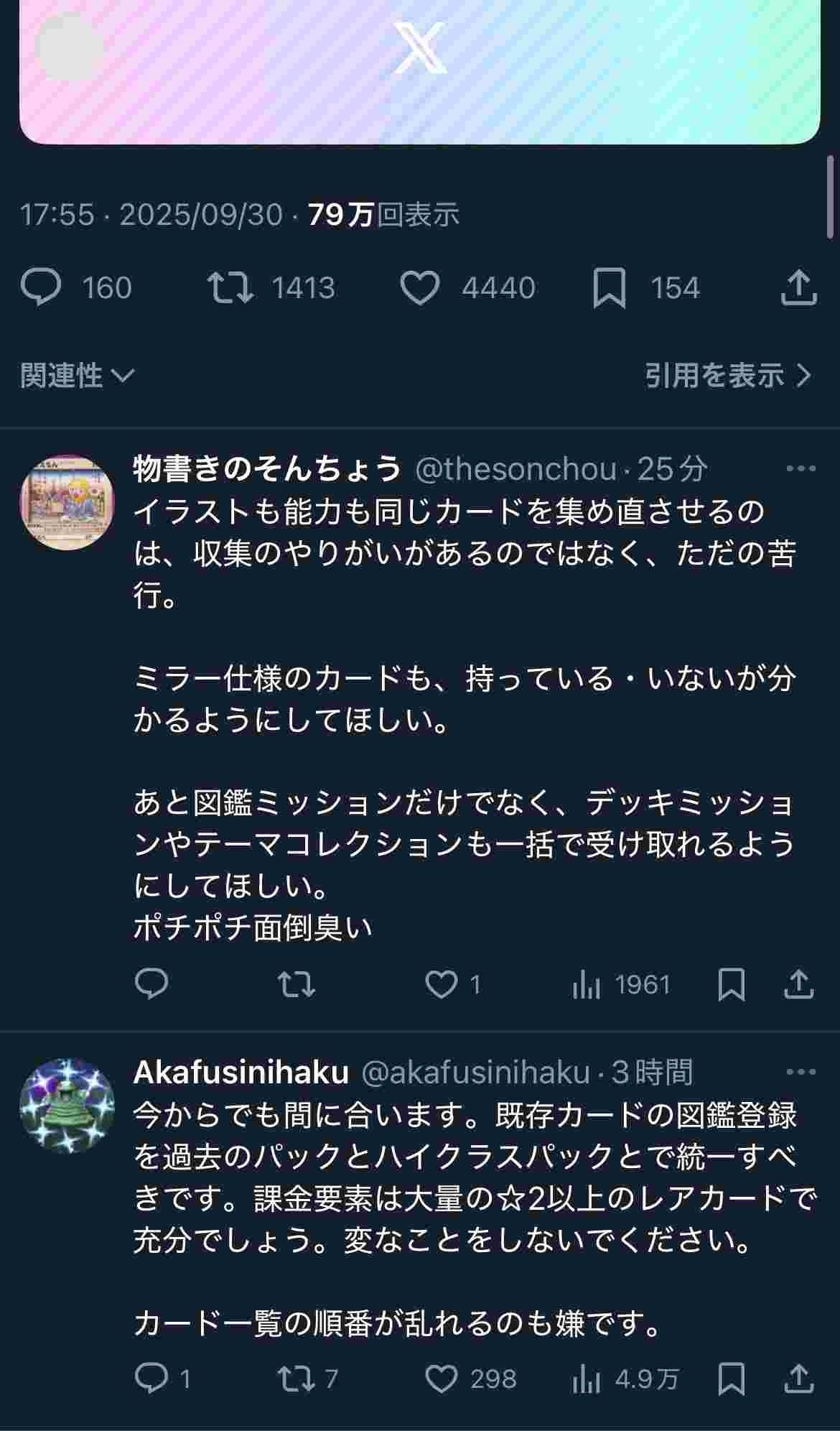840x1431 pixels.
Task: Repost 物書きのそんちょう's comment
Action: pyautogui.click(x=297, y=984)
